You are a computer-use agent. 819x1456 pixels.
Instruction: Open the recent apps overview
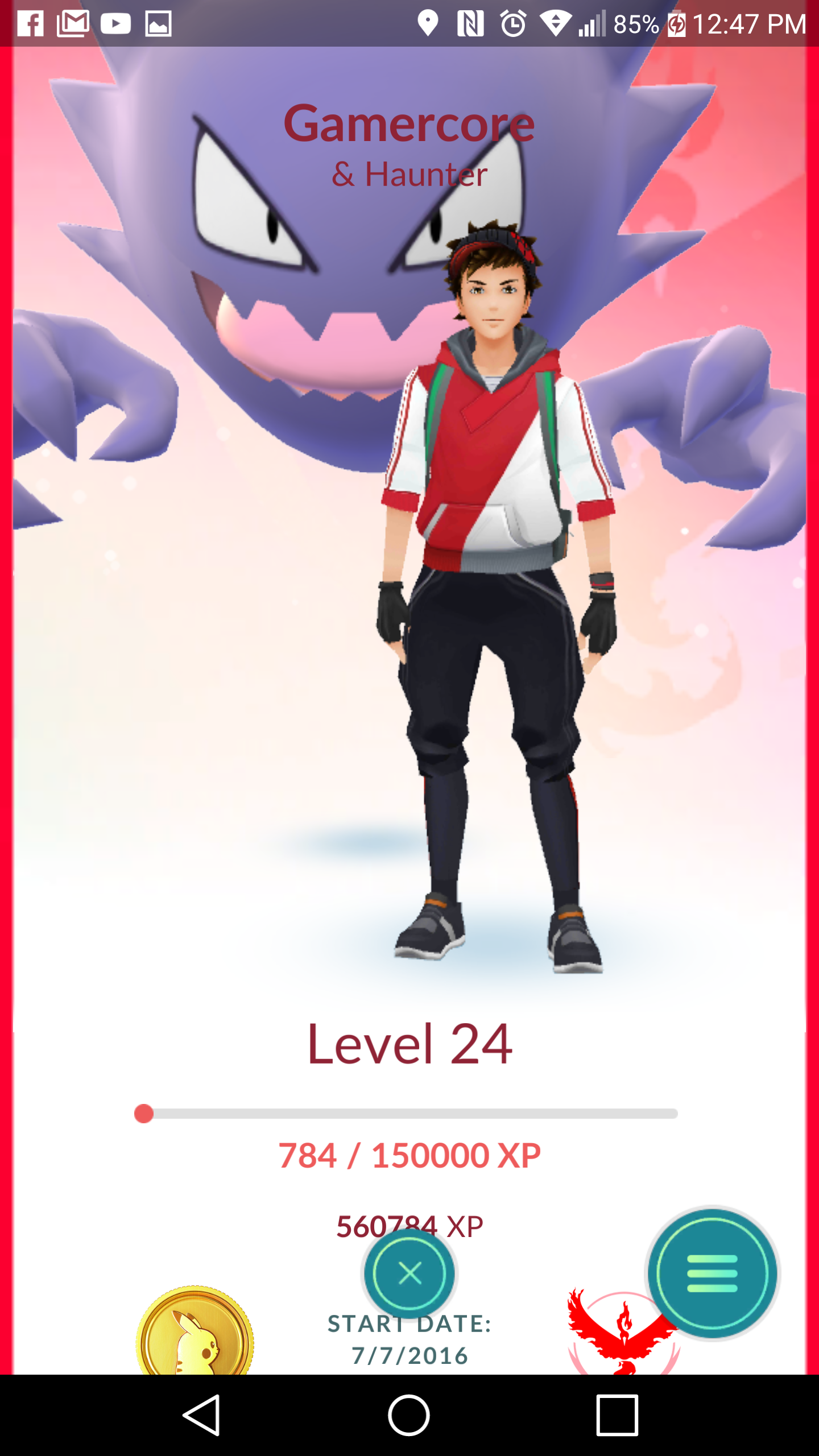617,1415
